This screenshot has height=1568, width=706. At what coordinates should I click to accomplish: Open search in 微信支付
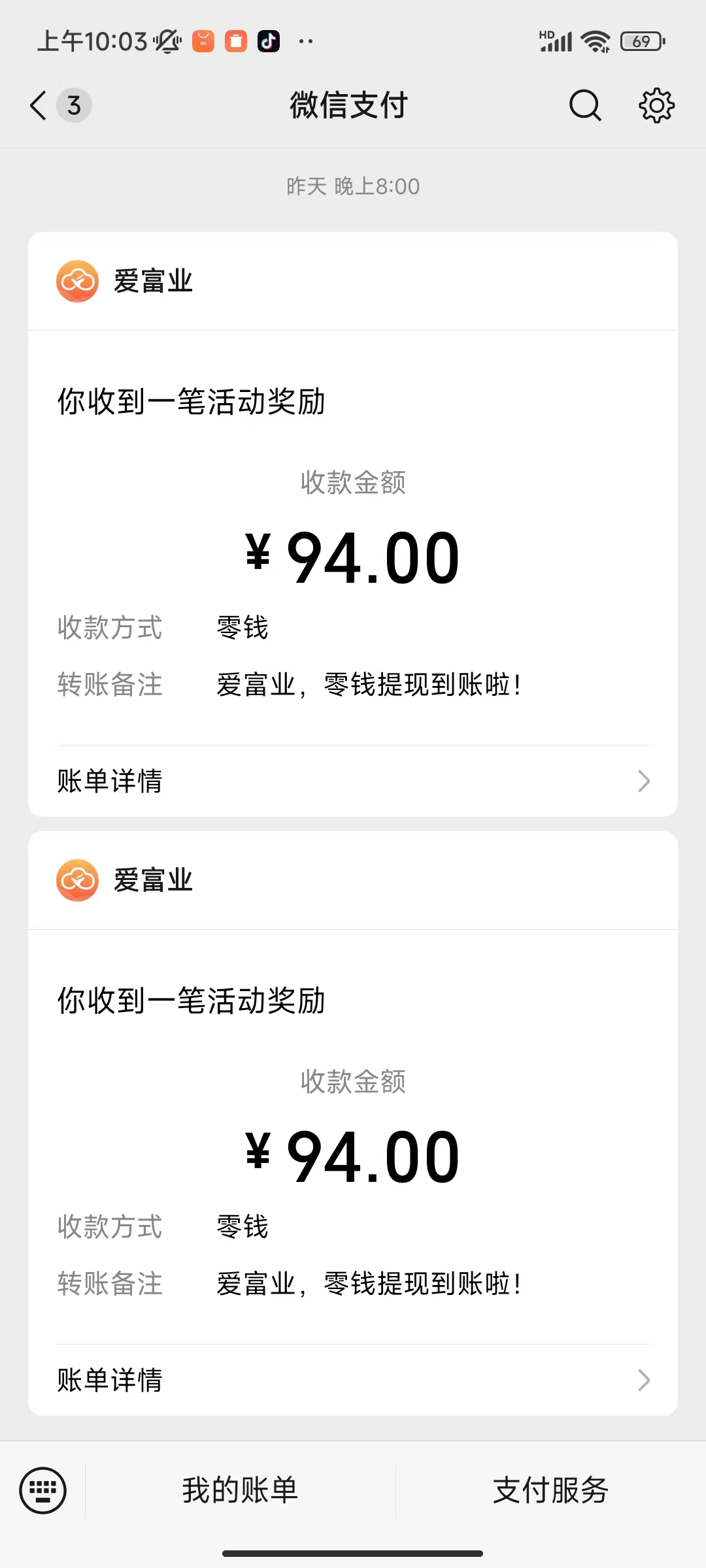click(x=584, y=105)
